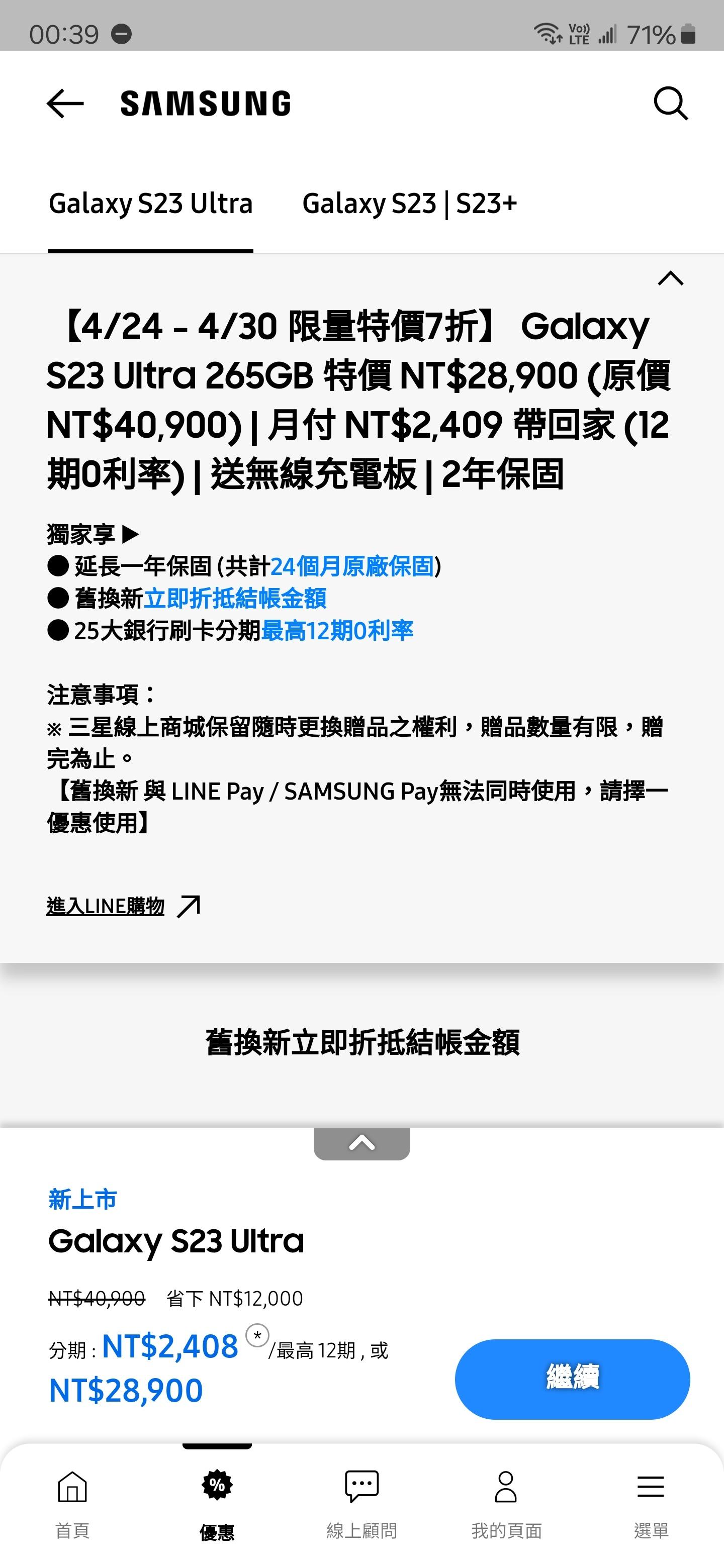This screenshot has width=724, height=1568.
Task: Select the 優惠 tab
Action: click(217, 1504)
